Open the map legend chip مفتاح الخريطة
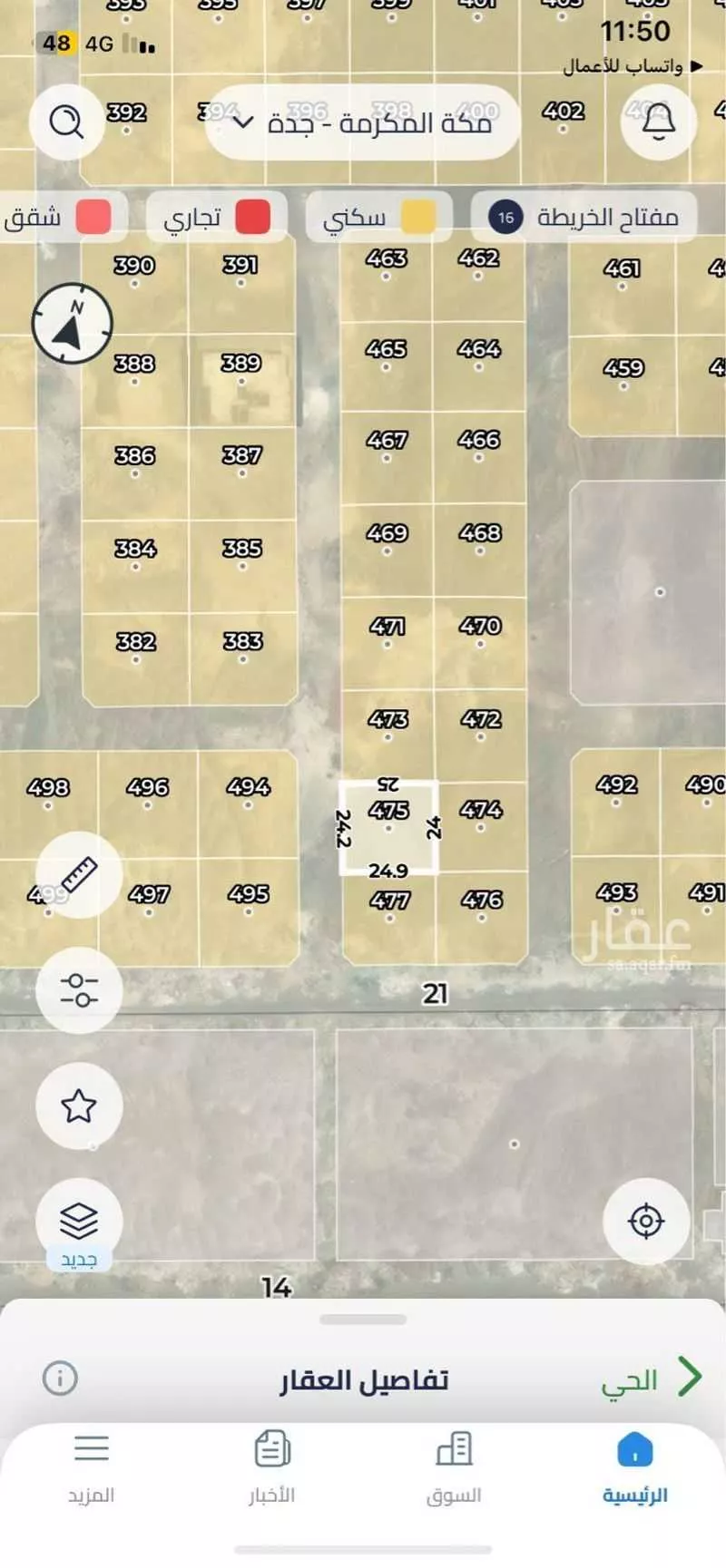The image size is (726, 1568). point(583,217)
